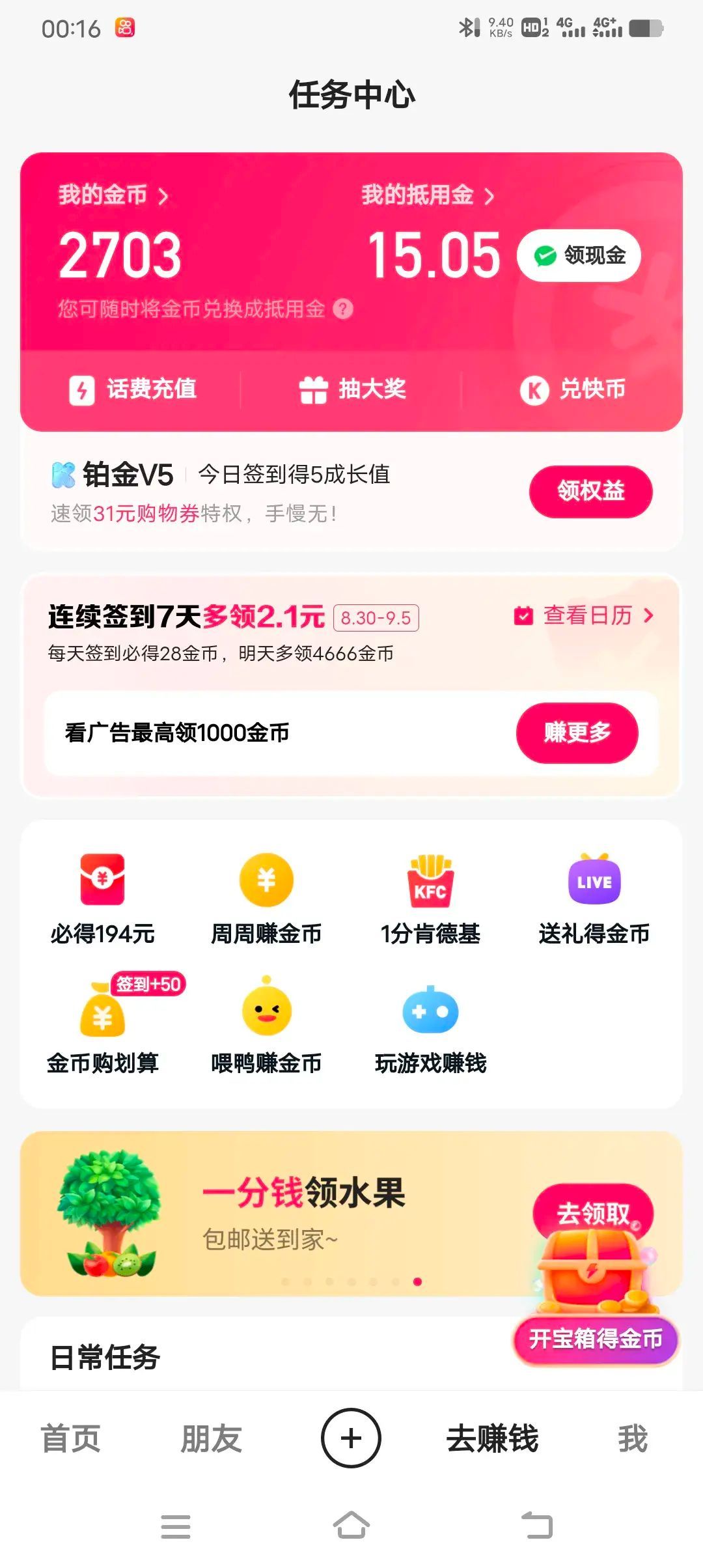Open the 兑快币 coin exchange icon
This screenshot has height=1568, width=703.
[x=535, y=389]
